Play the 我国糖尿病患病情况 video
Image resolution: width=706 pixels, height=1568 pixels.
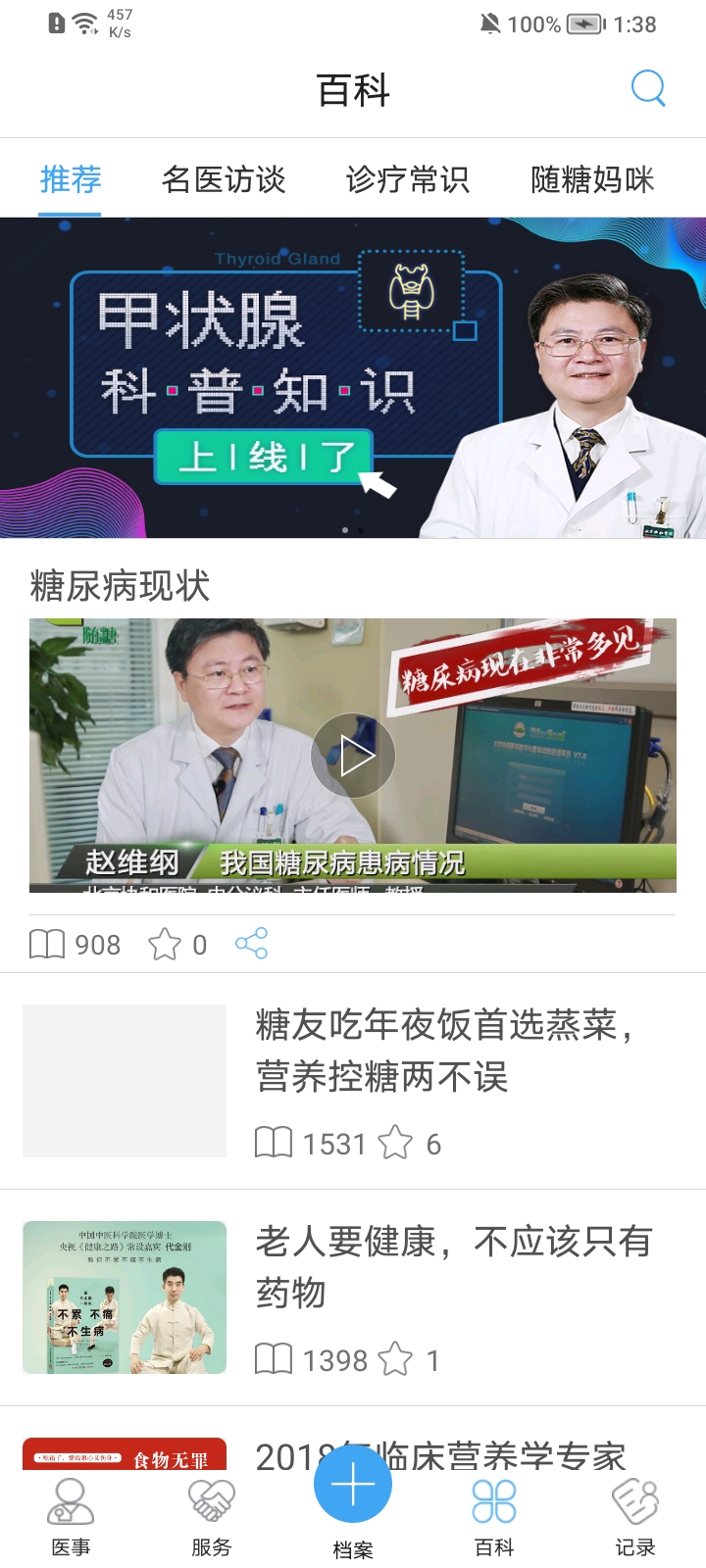(353, 755)
